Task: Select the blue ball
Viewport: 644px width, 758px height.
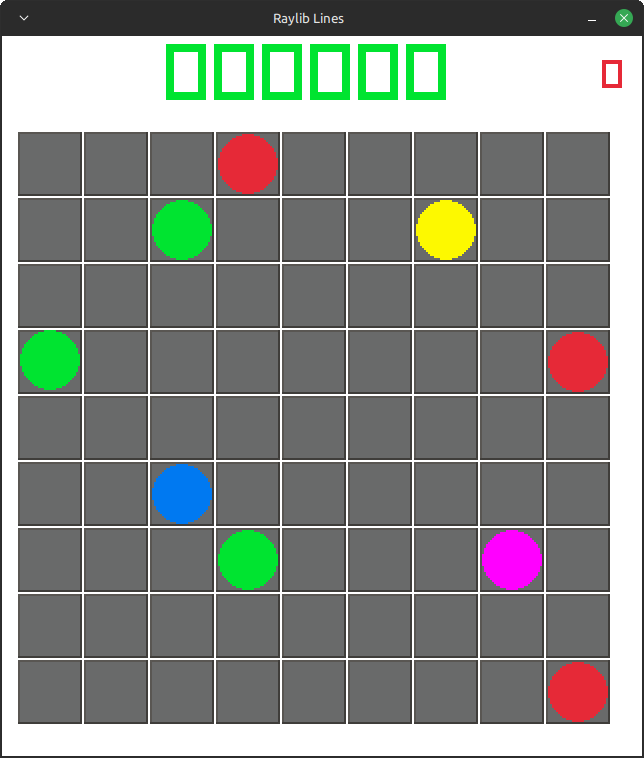Action: (182, 494)
